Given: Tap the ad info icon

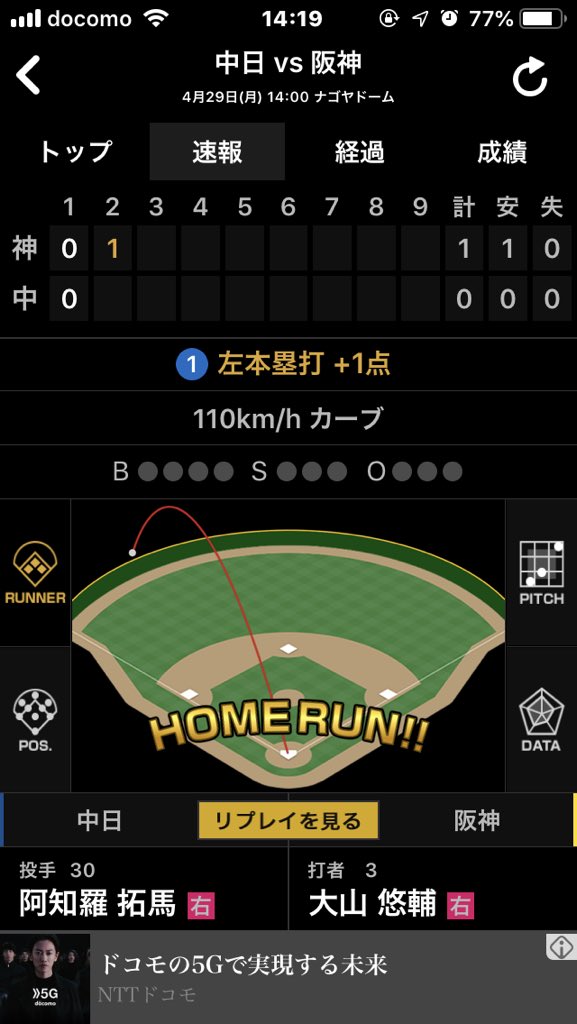Looking at the screenshot, I should [x=561, y=946].
